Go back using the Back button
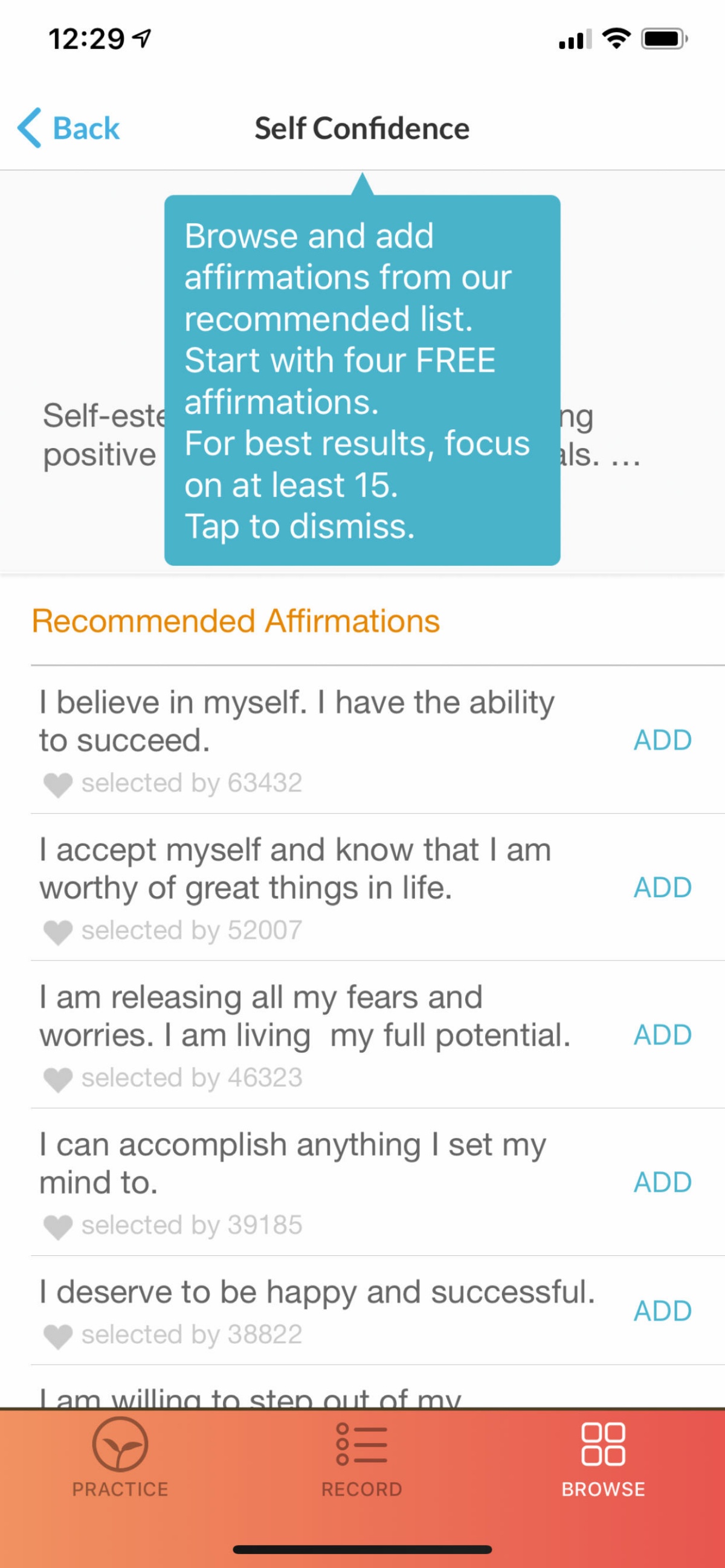Viewport: 725px width, 1568px height. tap(69, 129)
